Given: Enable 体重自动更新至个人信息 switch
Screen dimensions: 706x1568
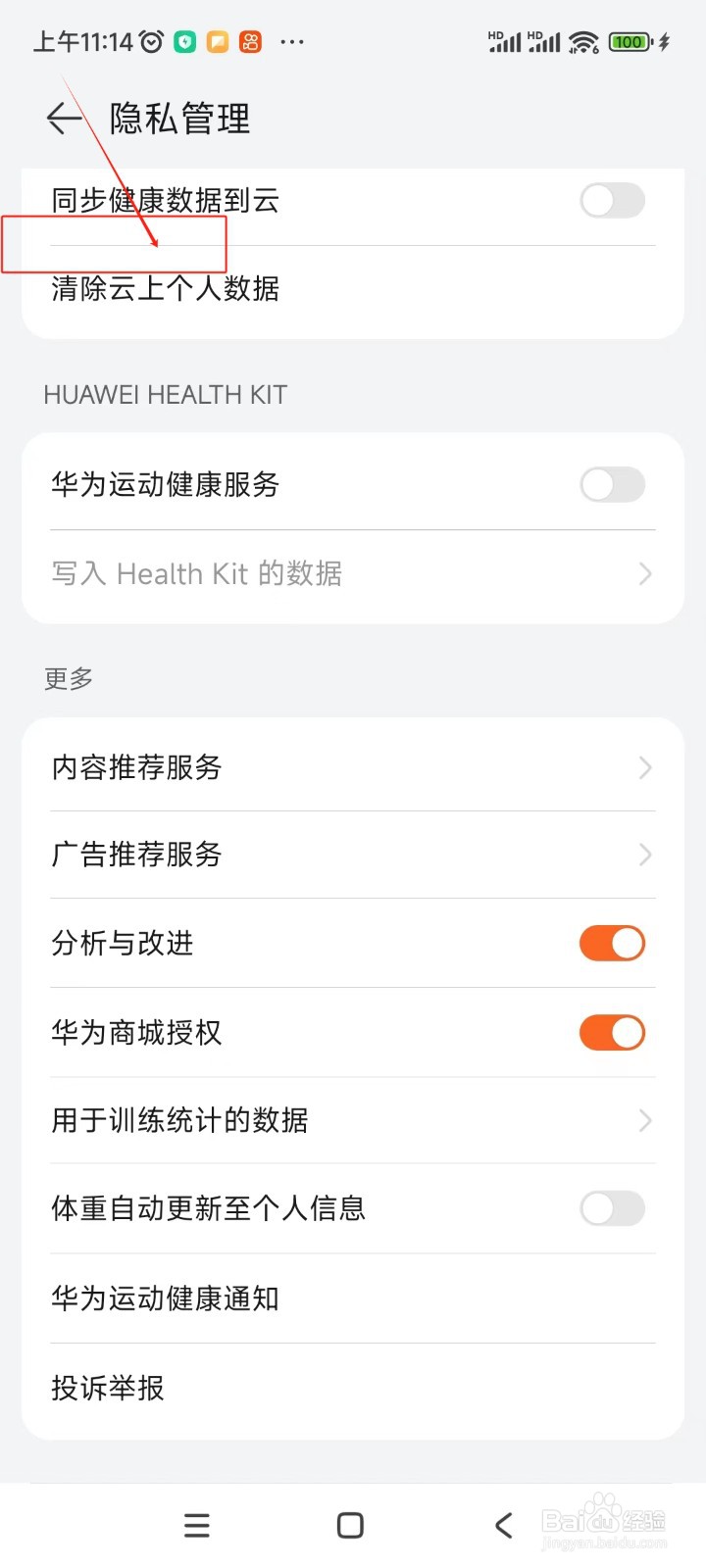Looking at the screenshot, I should click(x=612, y=1208).
